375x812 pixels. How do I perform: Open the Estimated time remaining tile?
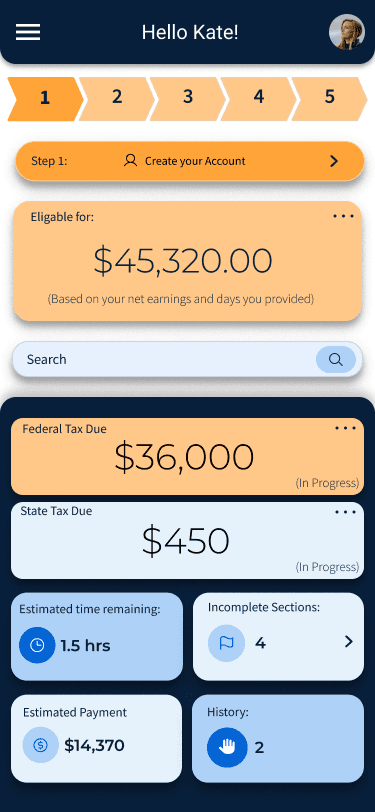[x=97, y=636]
